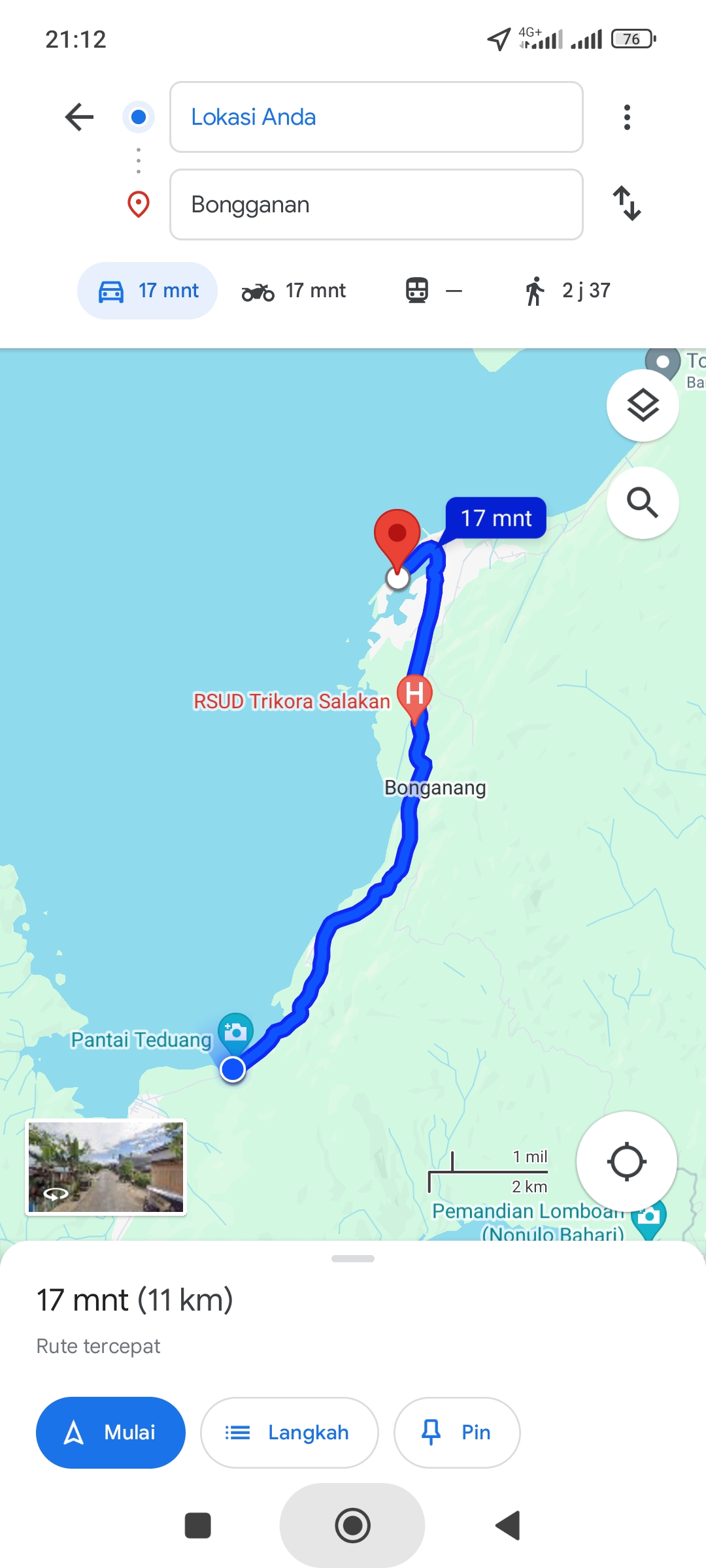Pin this route with Pin
The height and width of the screenshot is (1568, 706).
coord(457,1433)
